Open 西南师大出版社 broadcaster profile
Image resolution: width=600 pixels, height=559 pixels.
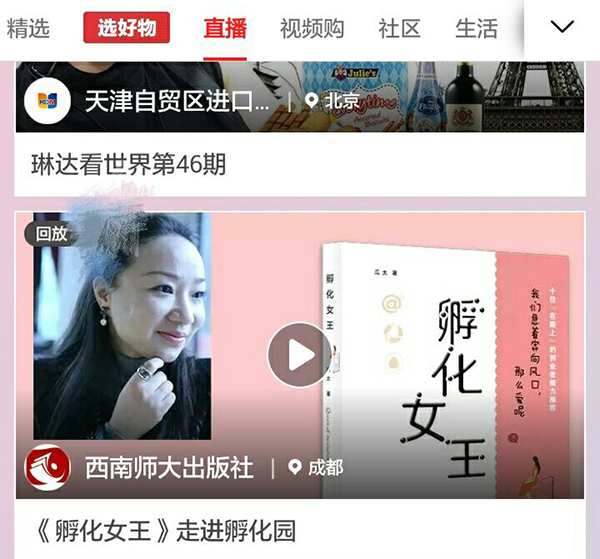coord(168,467)
